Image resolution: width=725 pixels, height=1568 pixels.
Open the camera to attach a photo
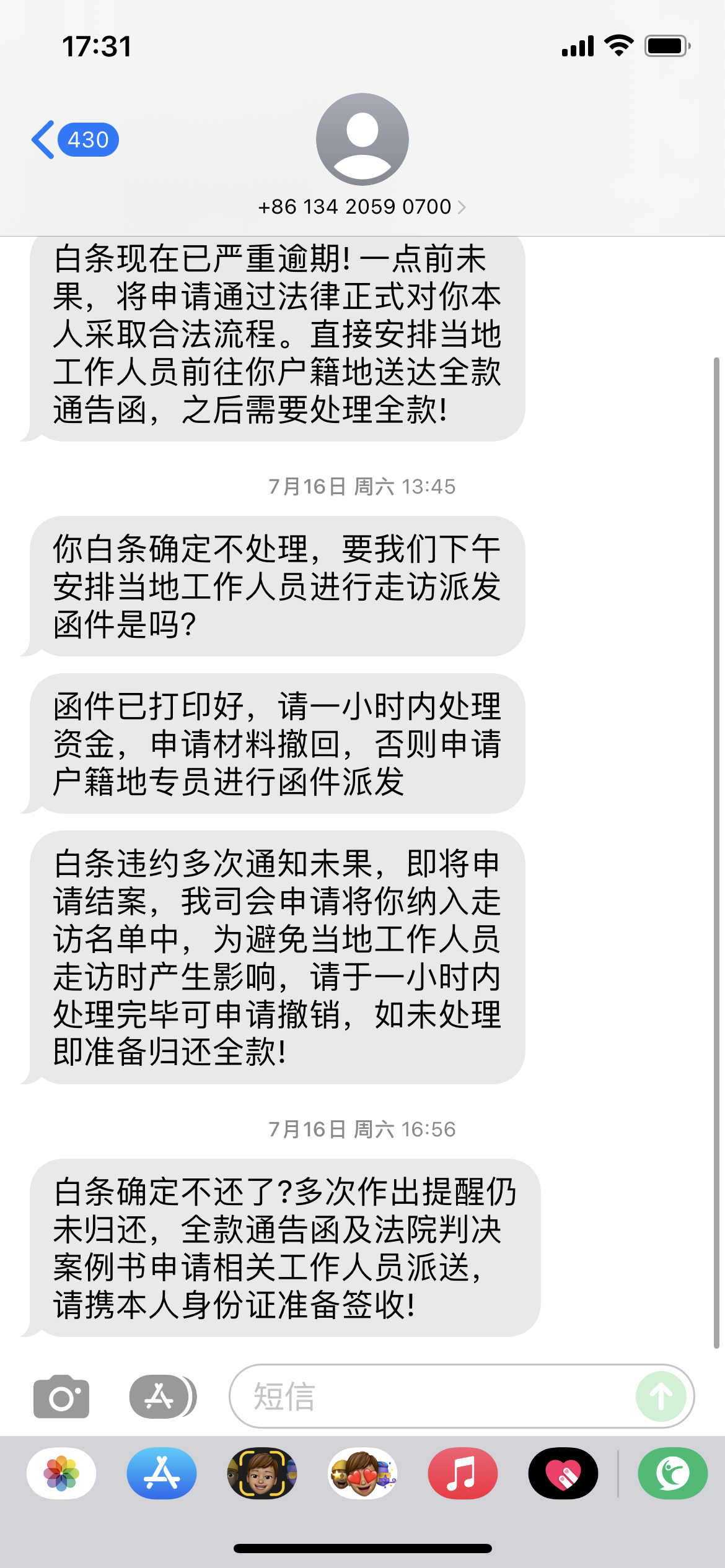61,1396
